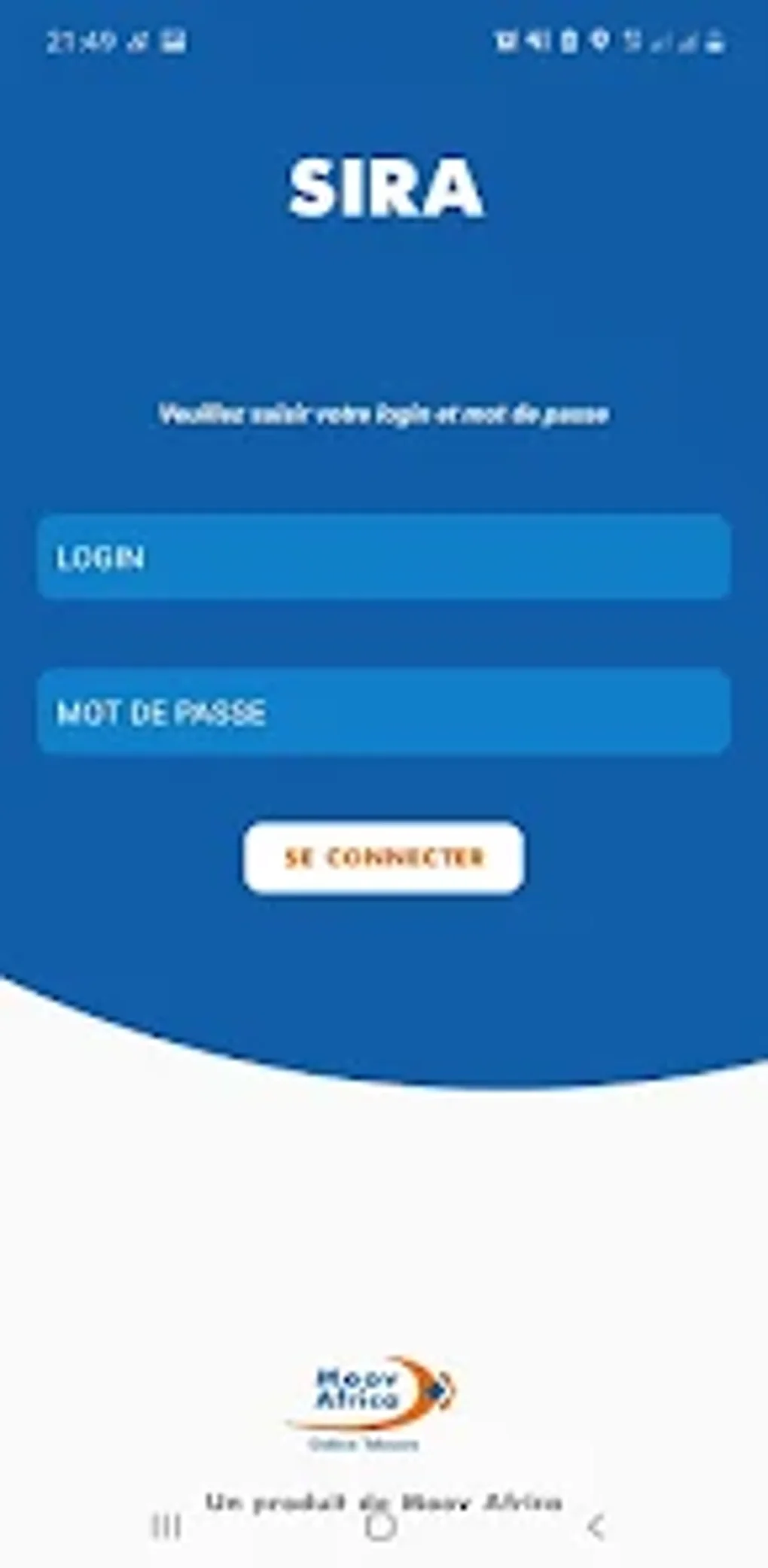
Task: Tap the location pin icon in status bar
Action: click(x=599, y=43)
